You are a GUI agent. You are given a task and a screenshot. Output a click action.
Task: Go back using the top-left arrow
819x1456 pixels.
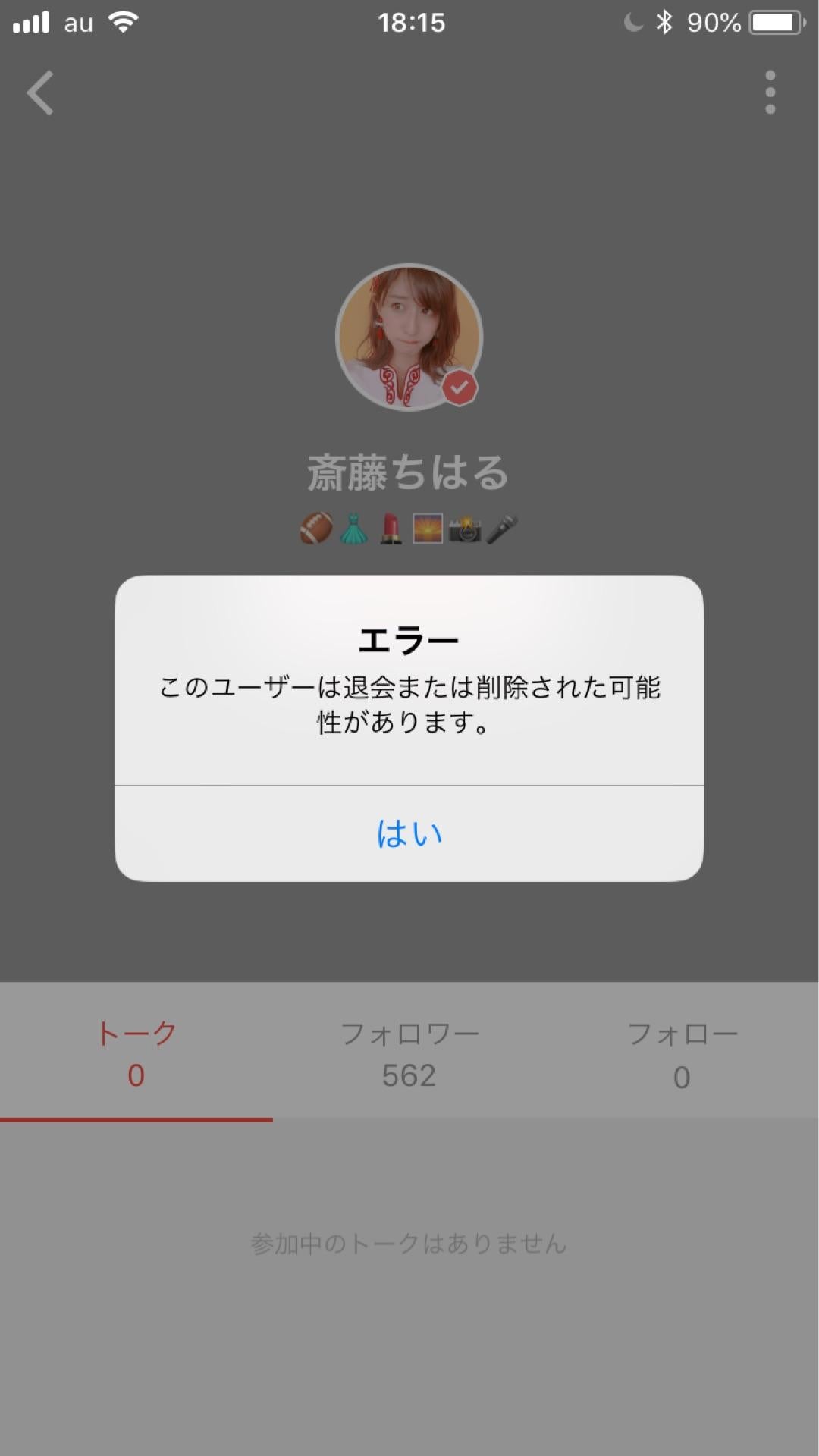(40, 93)
